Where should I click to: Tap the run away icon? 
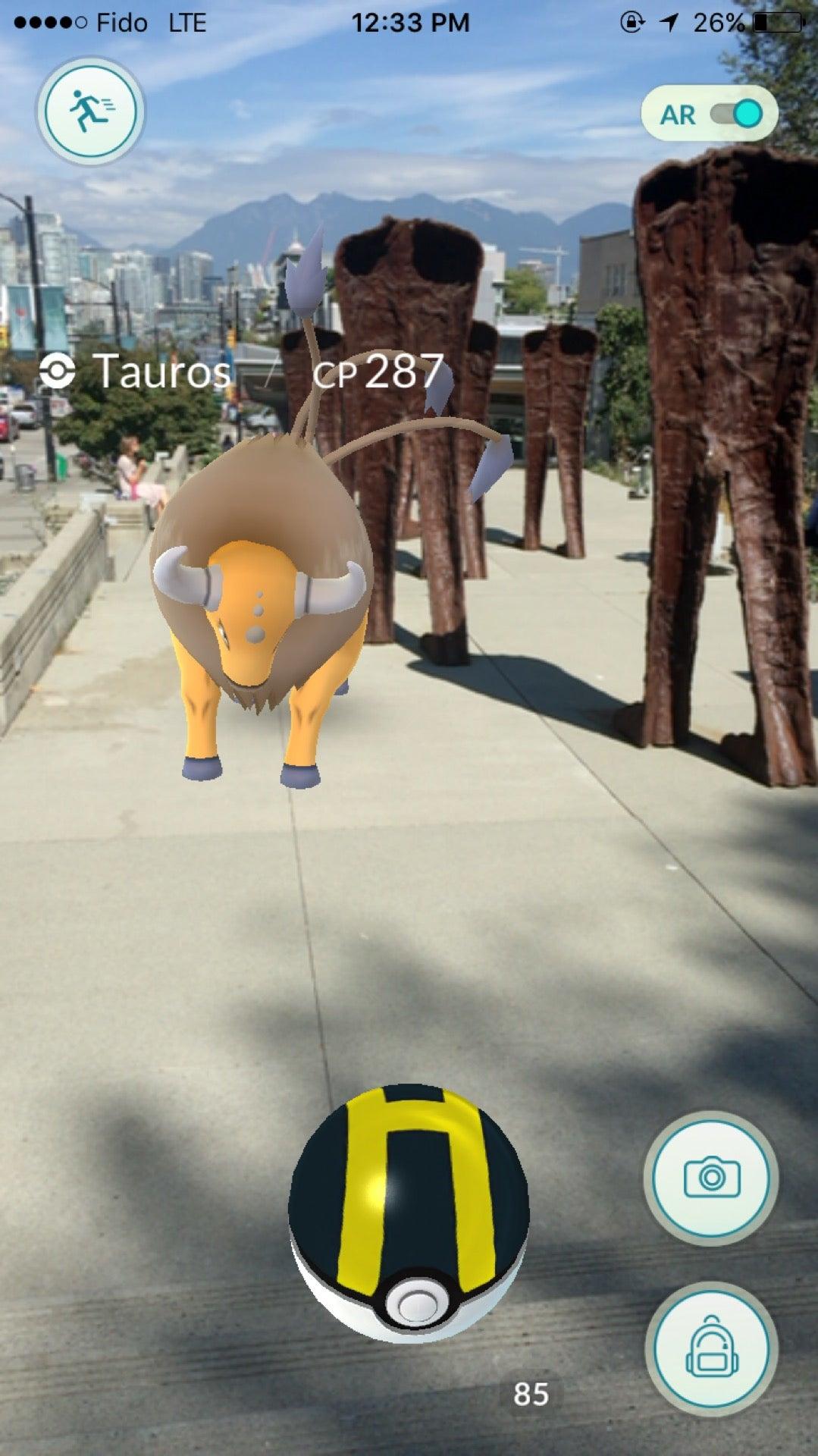90,111
